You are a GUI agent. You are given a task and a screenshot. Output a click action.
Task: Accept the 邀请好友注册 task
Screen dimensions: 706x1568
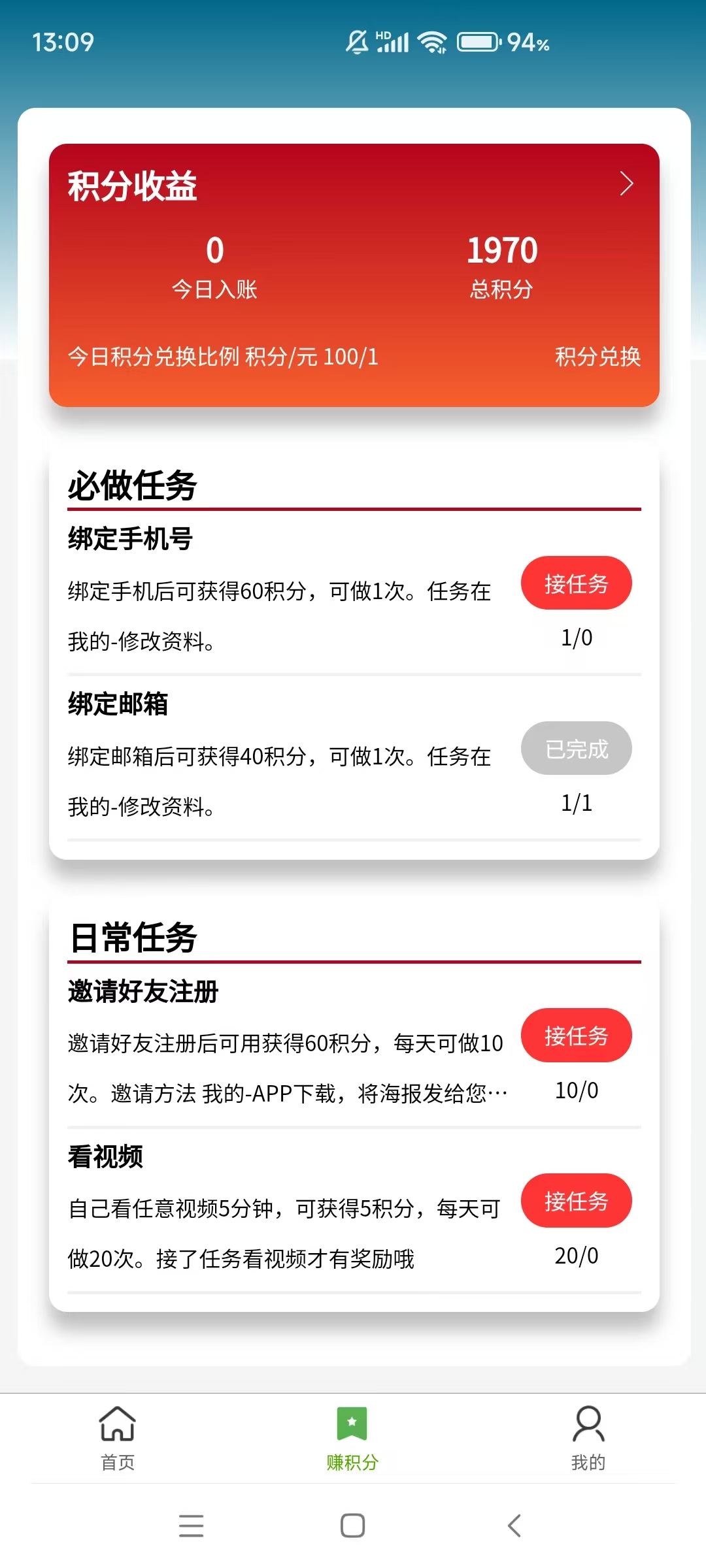coord(576,1036)
